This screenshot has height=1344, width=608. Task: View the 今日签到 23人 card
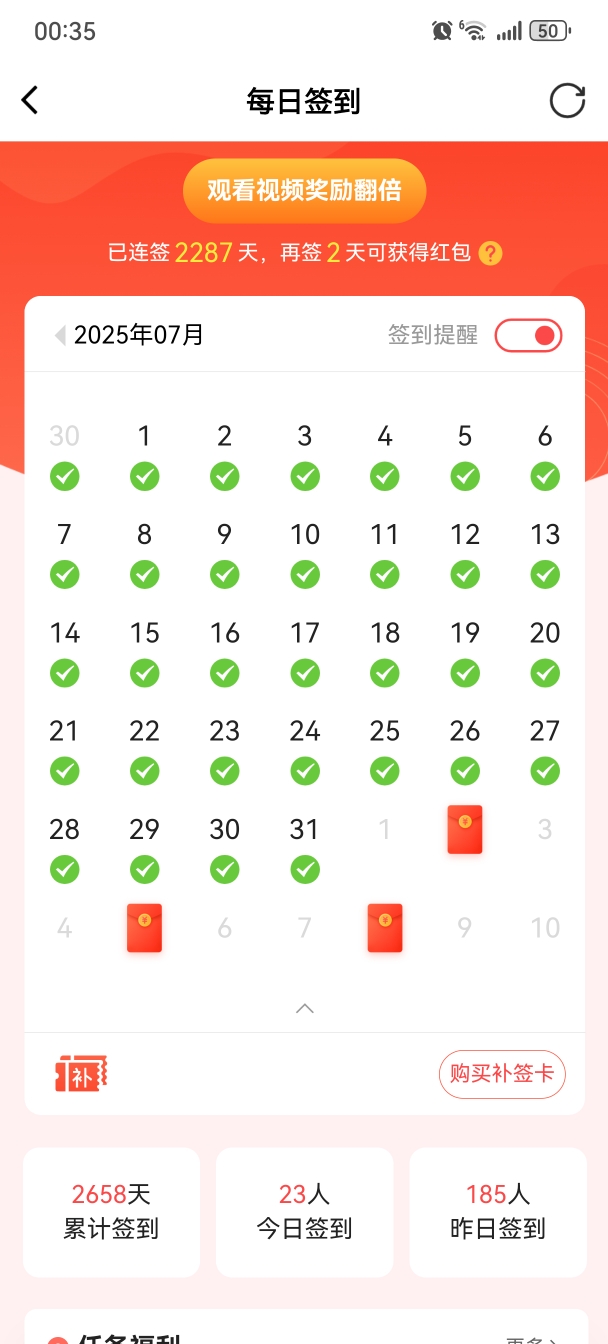point(304,1211)
